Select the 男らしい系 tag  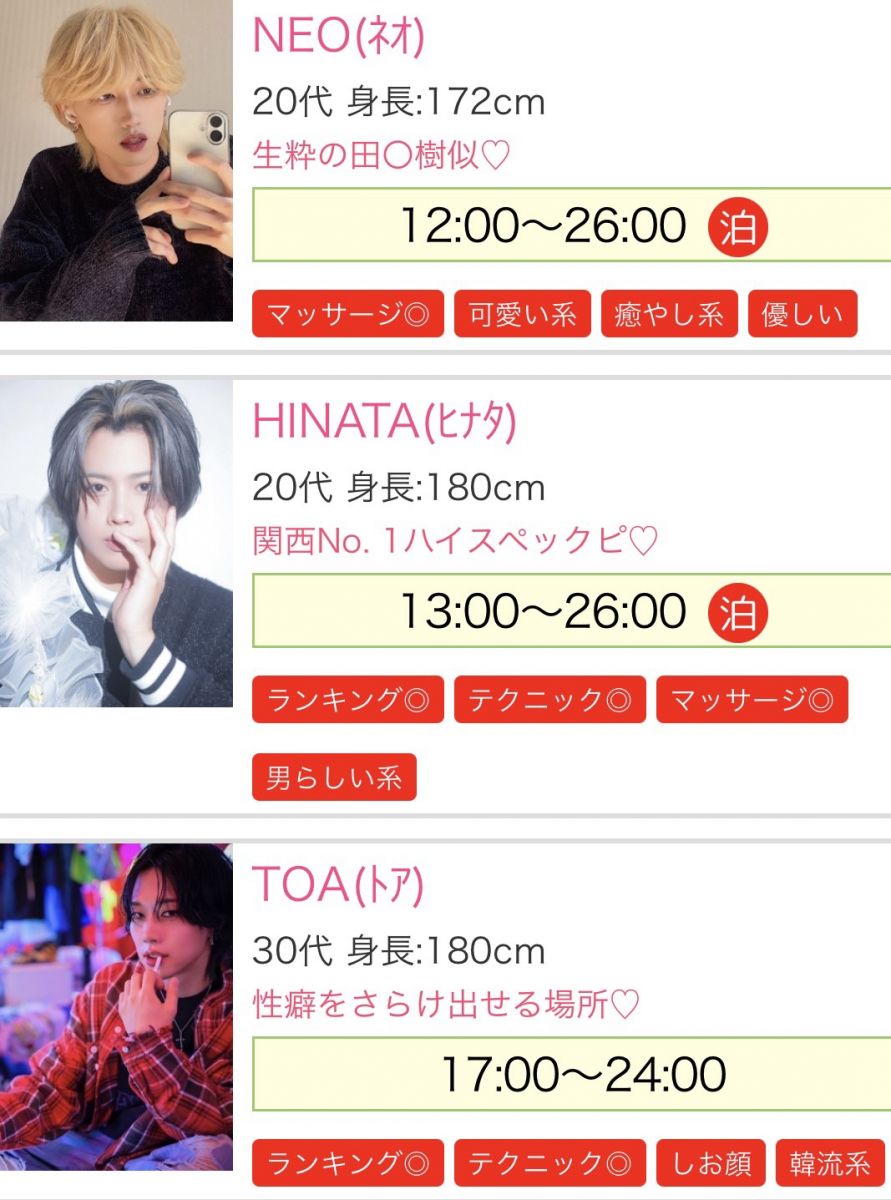click(334, 777)
